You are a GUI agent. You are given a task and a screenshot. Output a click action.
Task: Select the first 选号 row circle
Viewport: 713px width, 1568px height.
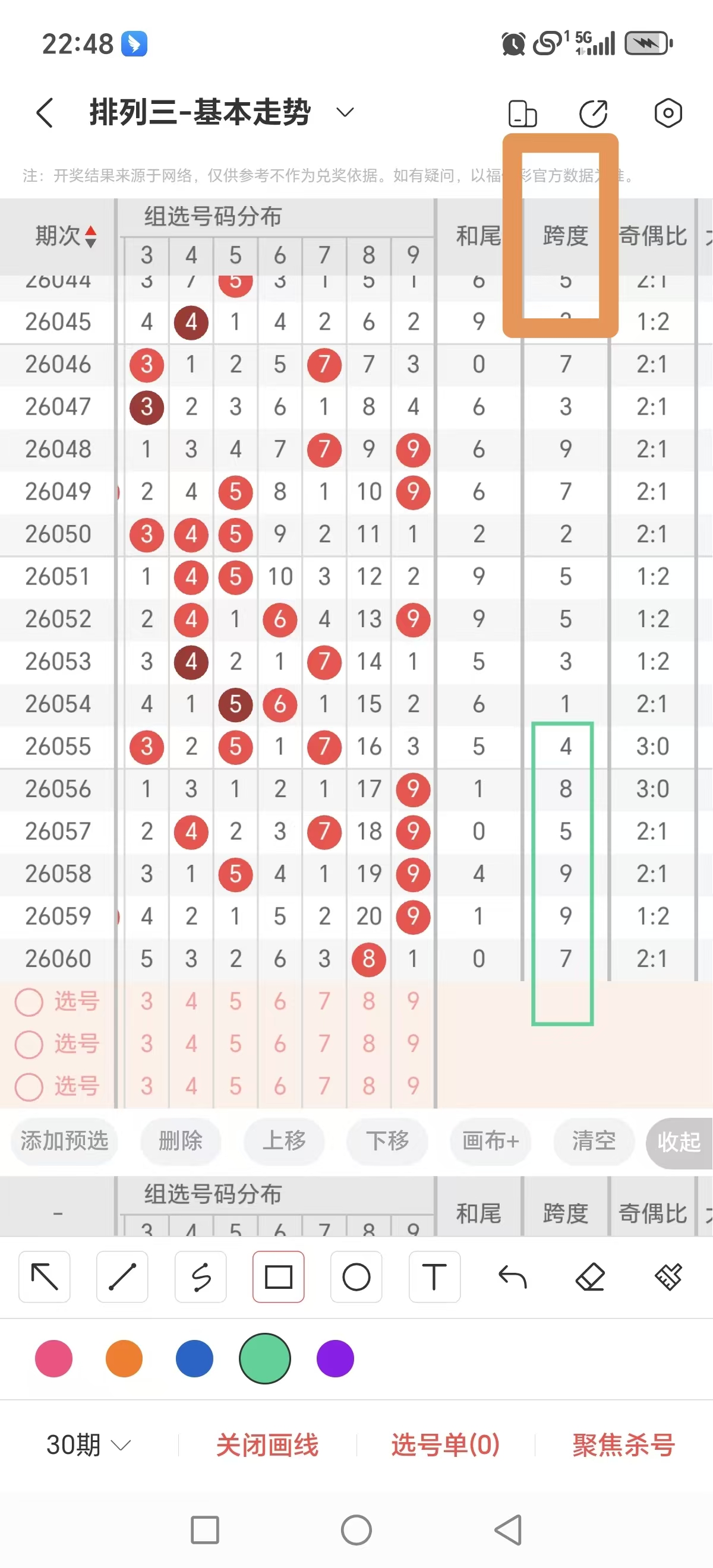(29, 1001)
